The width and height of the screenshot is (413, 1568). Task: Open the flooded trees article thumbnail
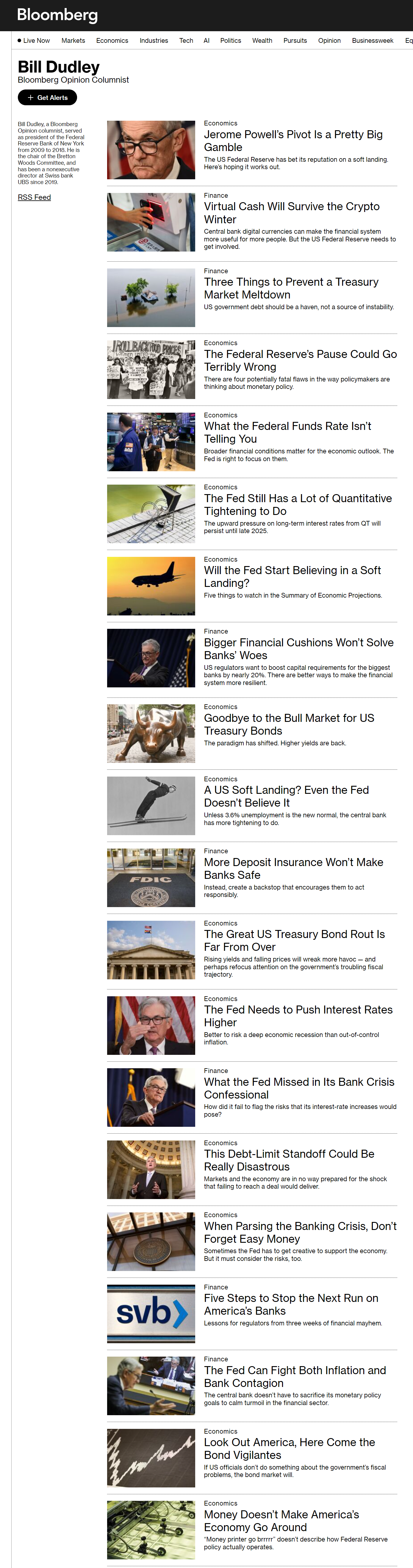coord(151,298)
